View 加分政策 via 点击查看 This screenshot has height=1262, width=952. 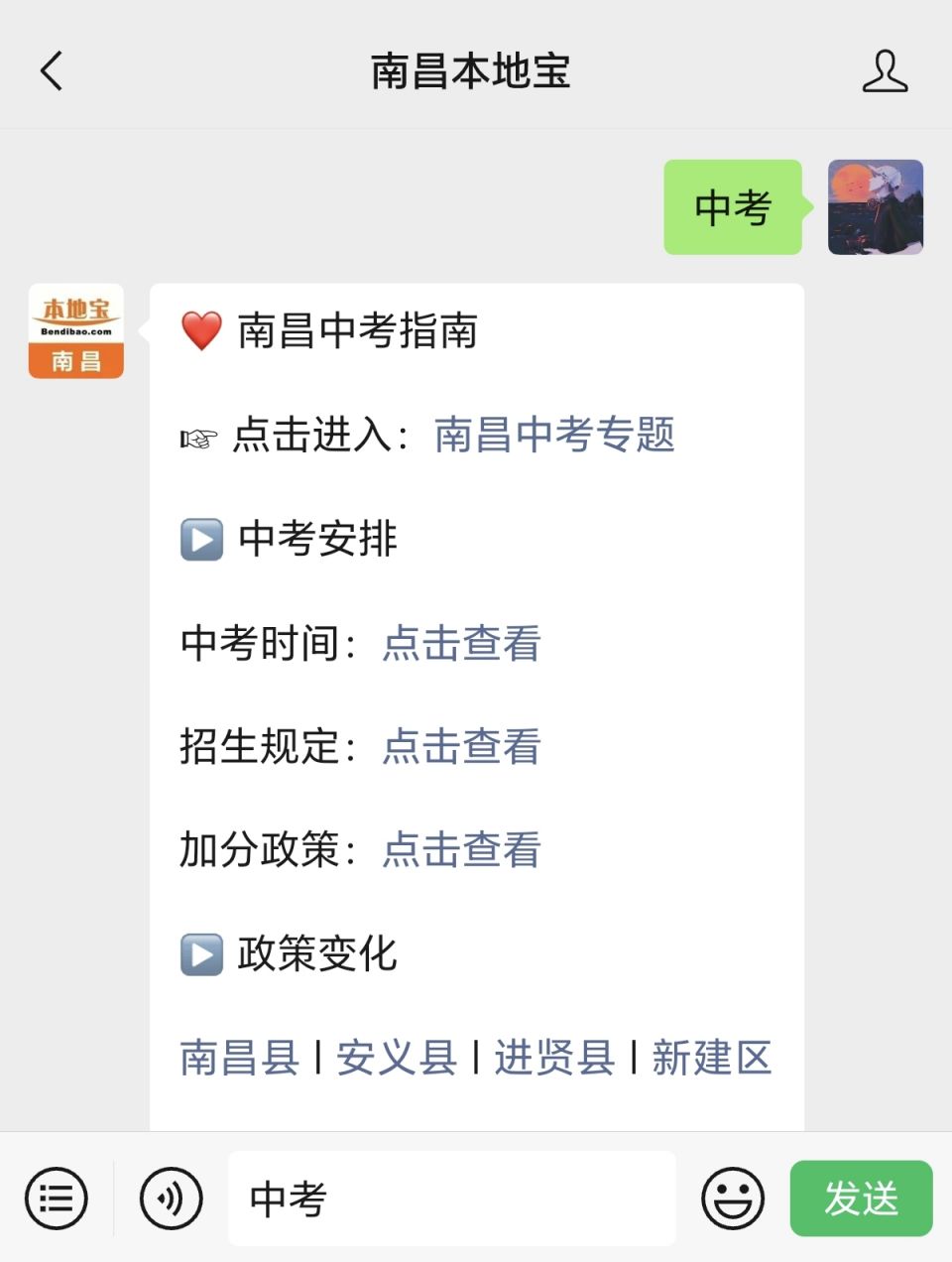(461, 849)
